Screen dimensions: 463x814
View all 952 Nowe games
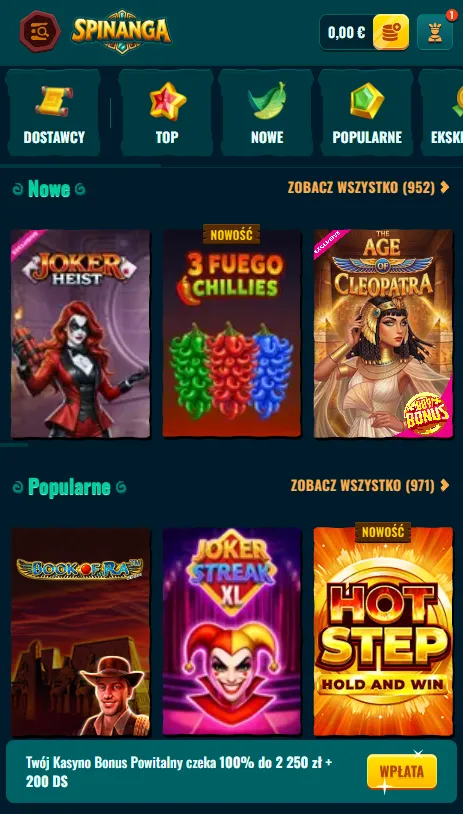(368, 187)
